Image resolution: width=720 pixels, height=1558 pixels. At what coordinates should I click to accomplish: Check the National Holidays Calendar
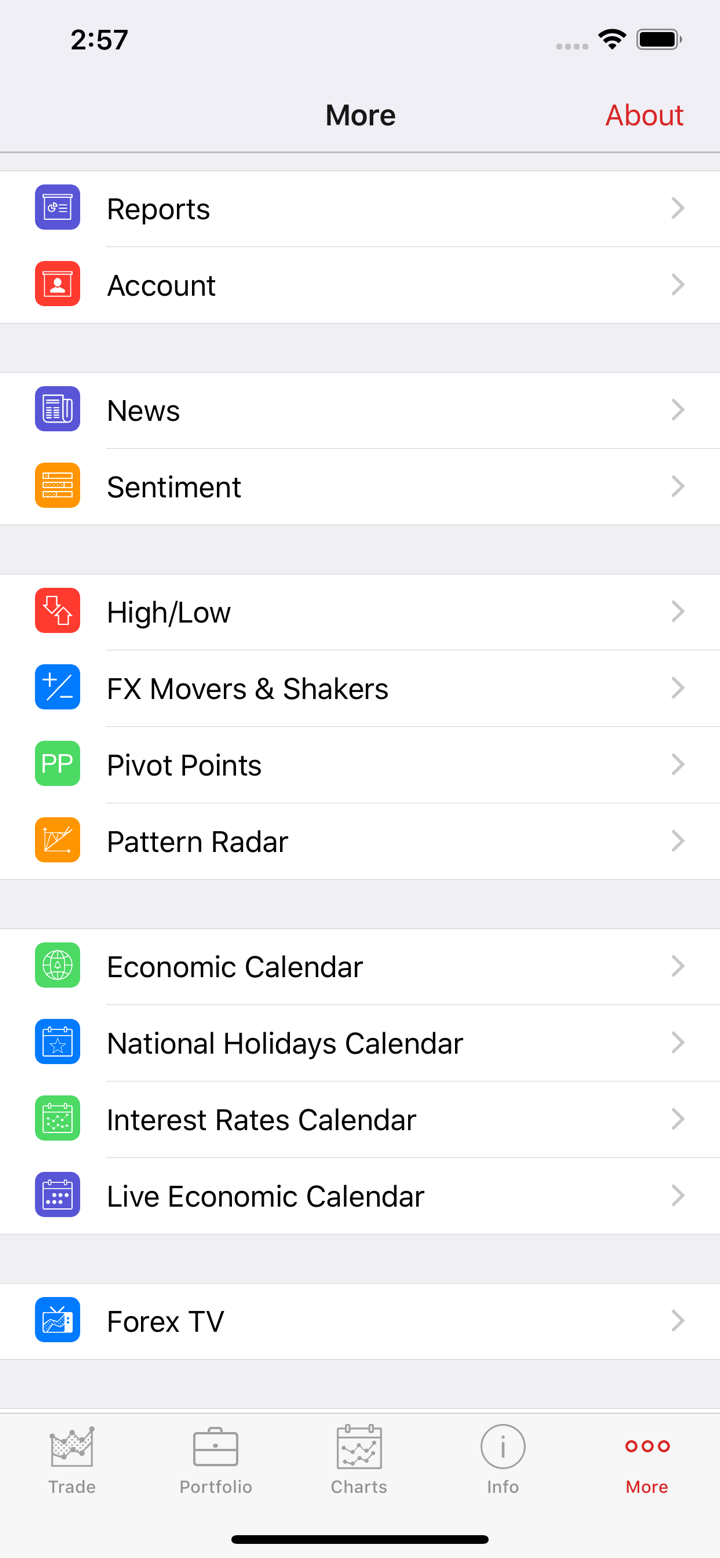click(x=360, y=1043)
